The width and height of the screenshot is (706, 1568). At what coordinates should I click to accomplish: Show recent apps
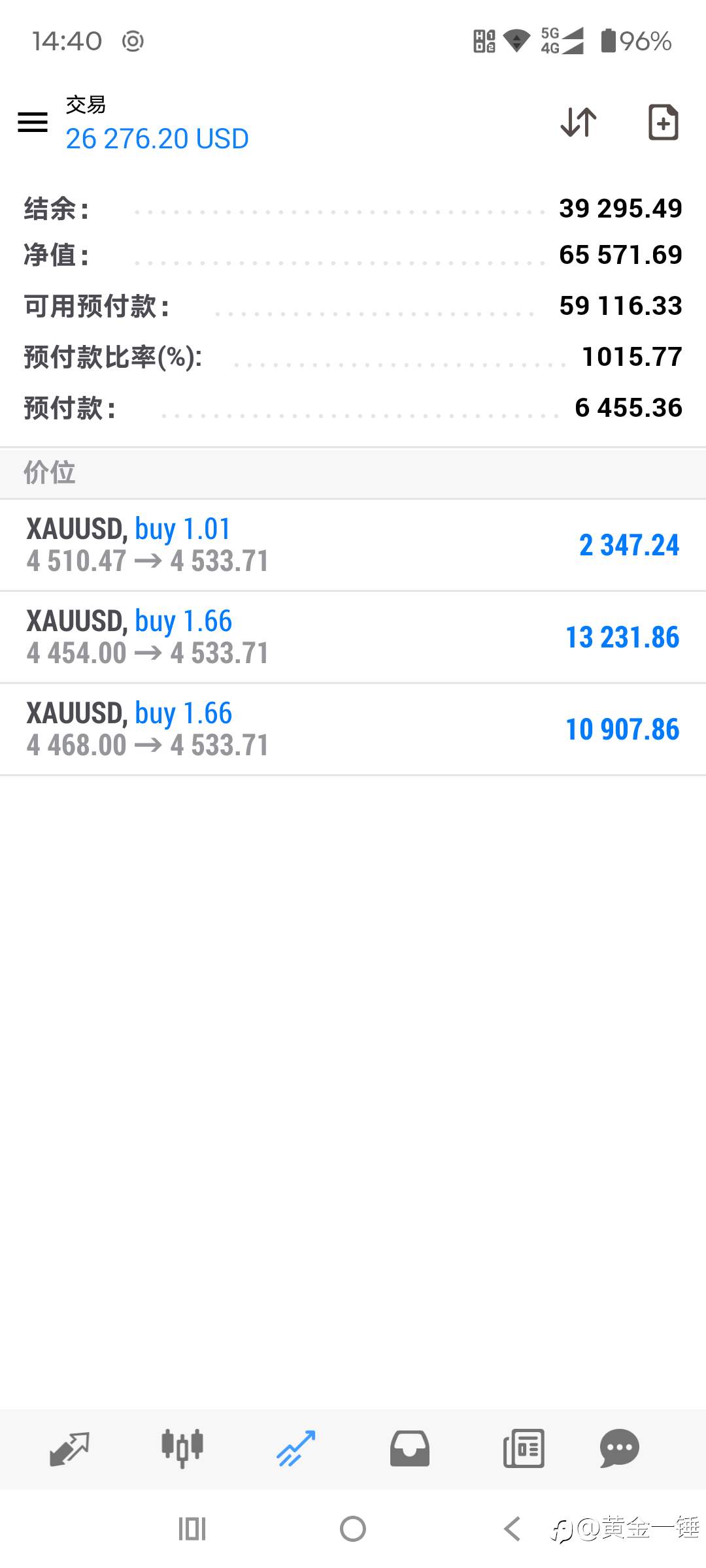(x=192, y=1529)
